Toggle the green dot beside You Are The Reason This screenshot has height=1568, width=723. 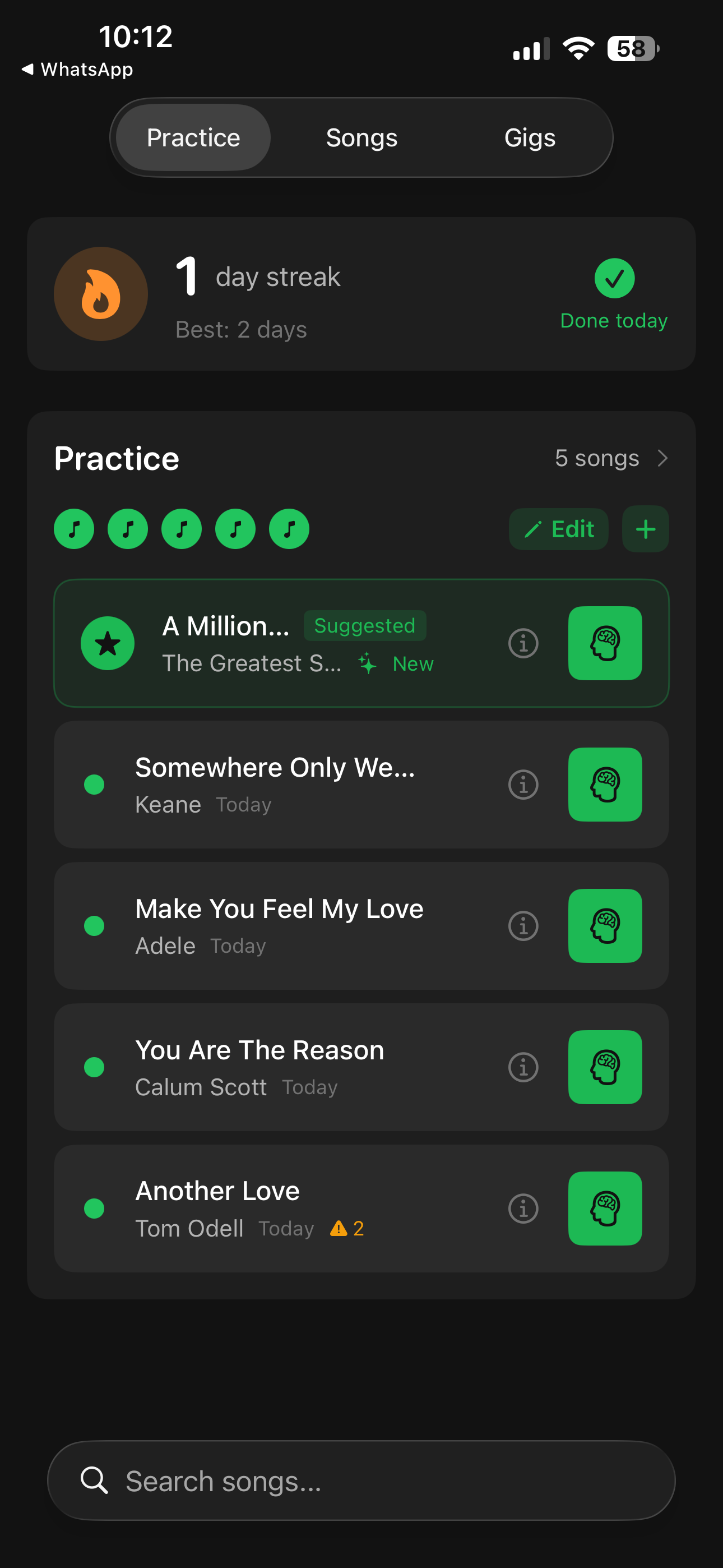(94, 1067)
